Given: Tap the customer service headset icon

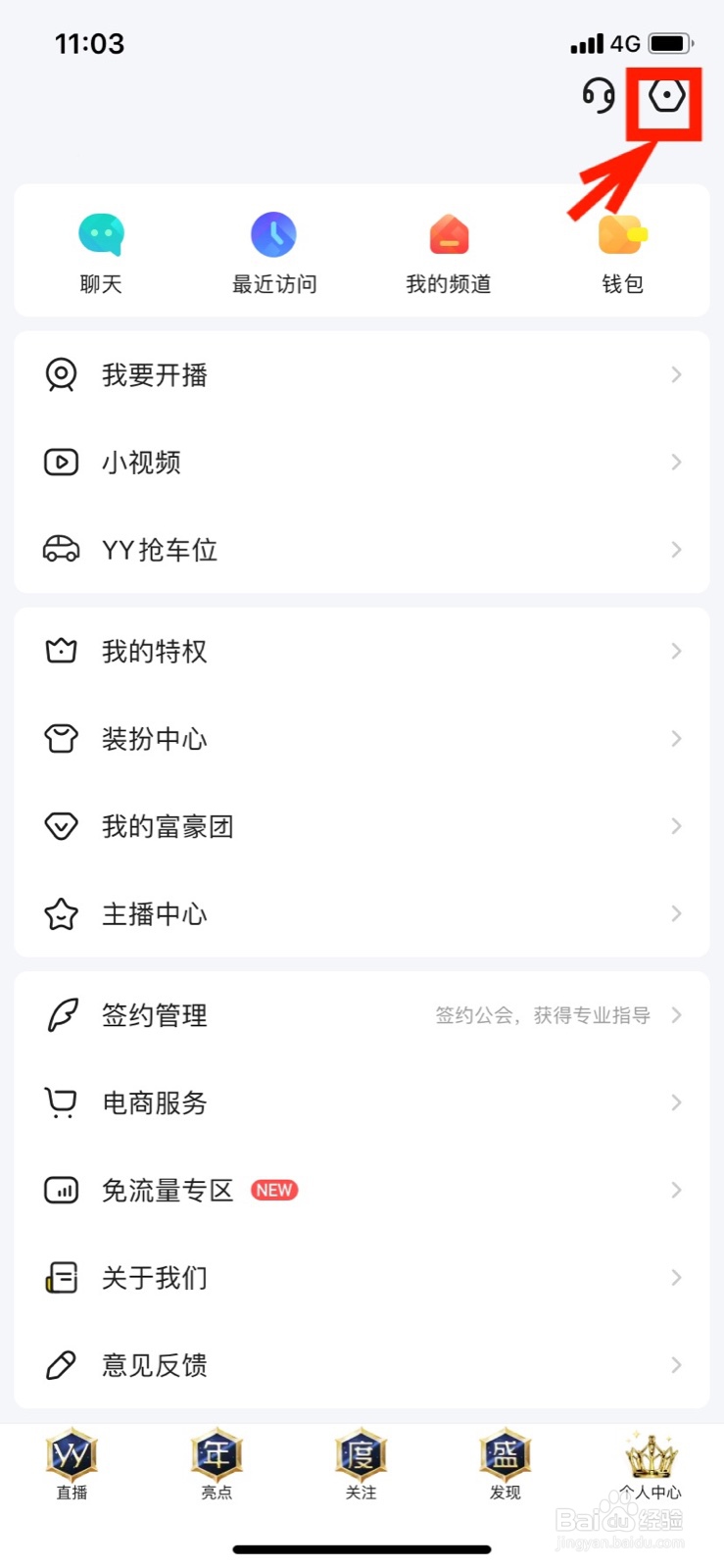Looking at the screenshot, I should 598,96.
